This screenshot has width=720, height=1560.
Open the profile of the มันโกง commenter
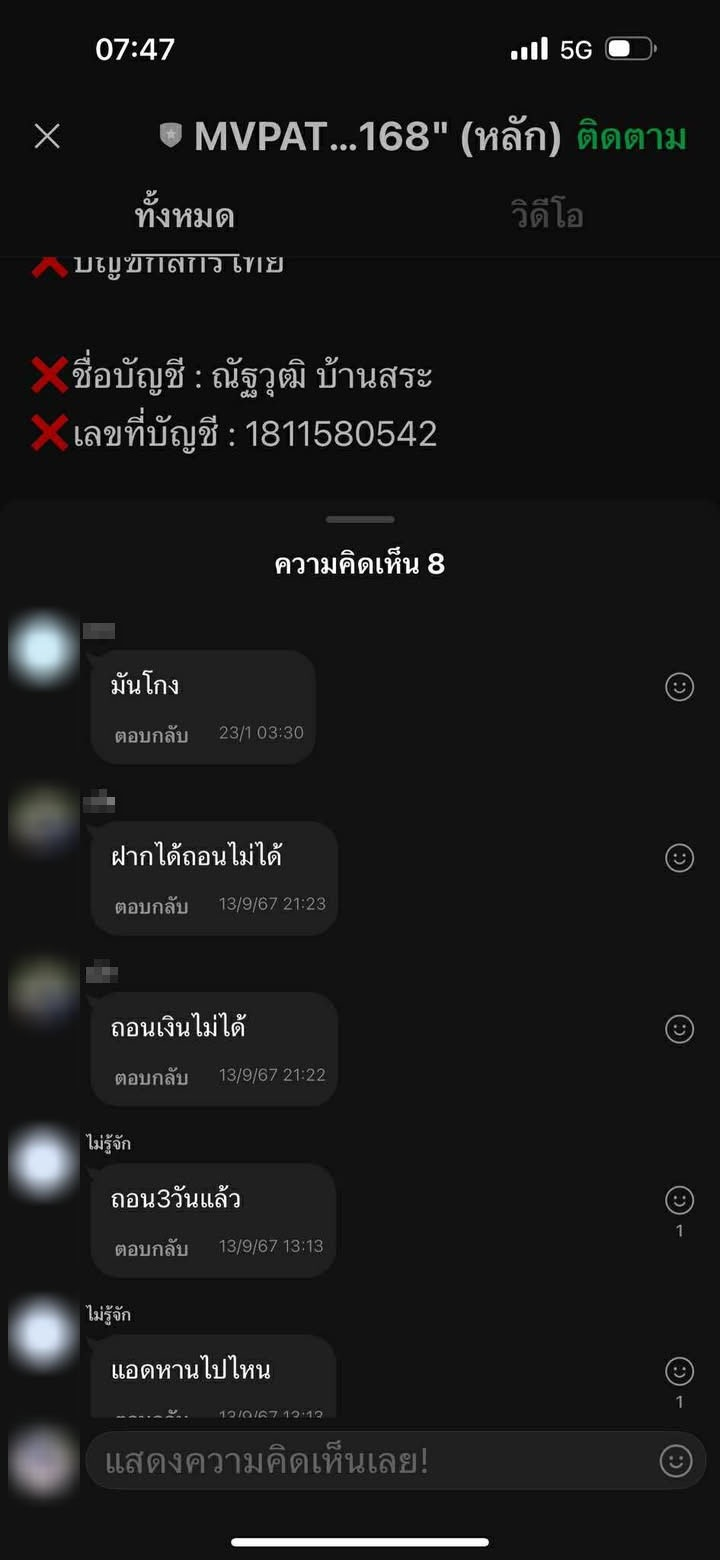(x=43, y=651)
